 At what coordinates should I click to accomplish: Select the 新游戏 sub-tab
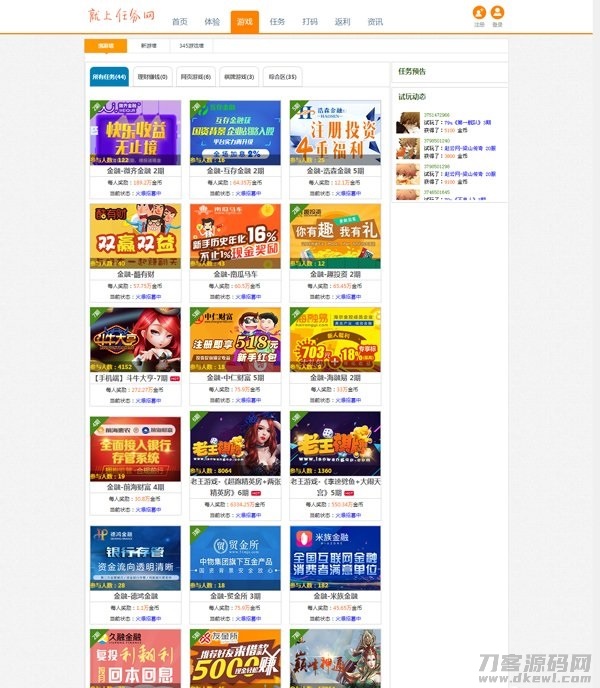tap(148, 45)
